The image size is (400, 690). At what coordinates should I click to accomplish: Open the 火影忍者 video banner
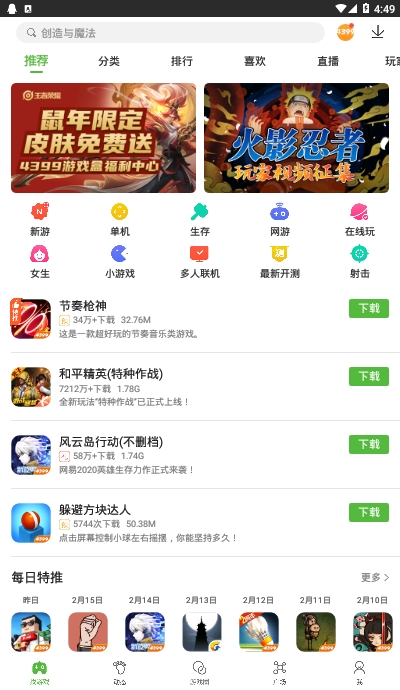pyautogui.click(x=296, y=138)
